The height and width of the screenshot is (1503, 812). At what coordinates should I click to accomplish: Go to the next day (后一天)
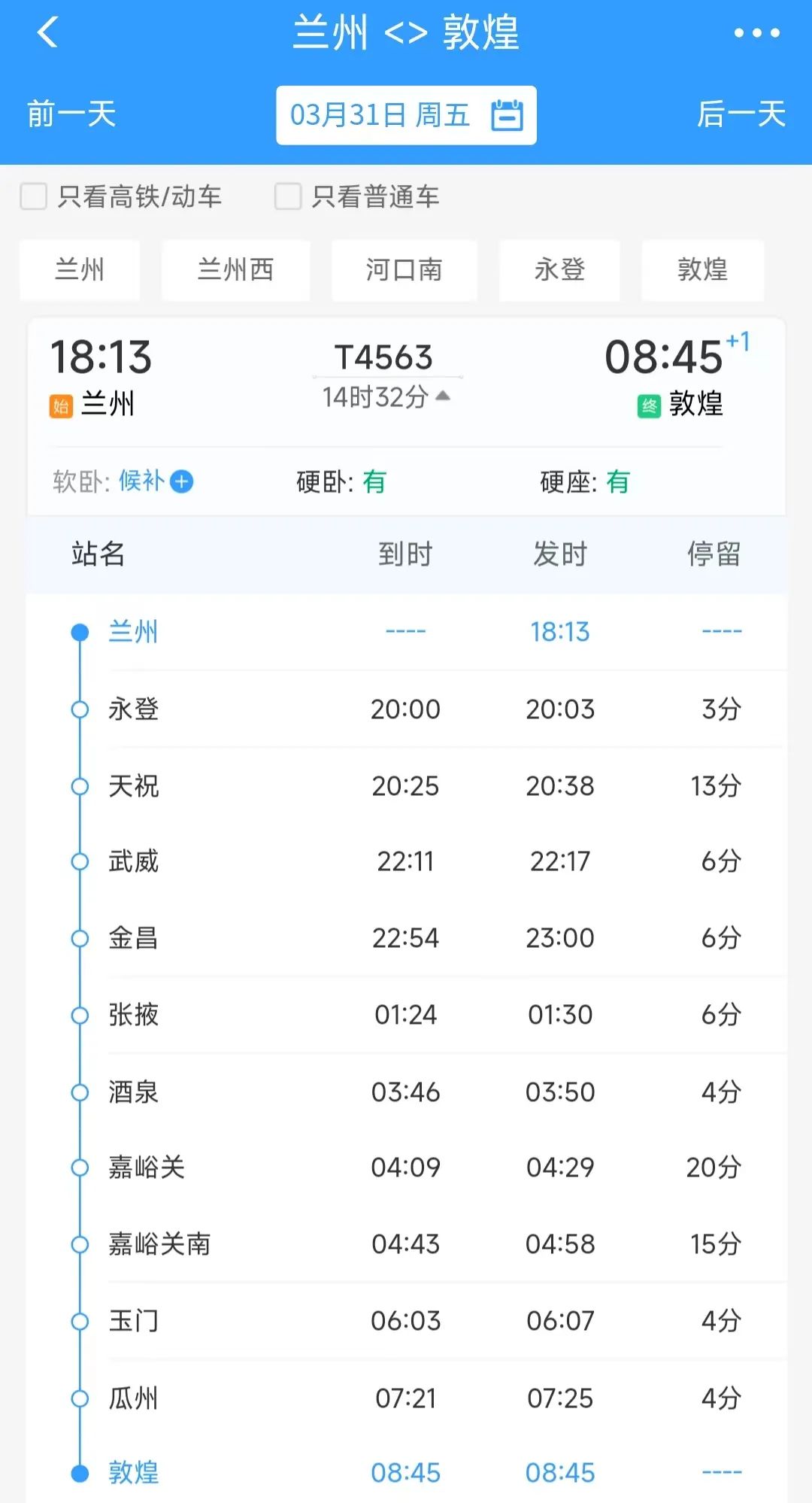[741, 114]
